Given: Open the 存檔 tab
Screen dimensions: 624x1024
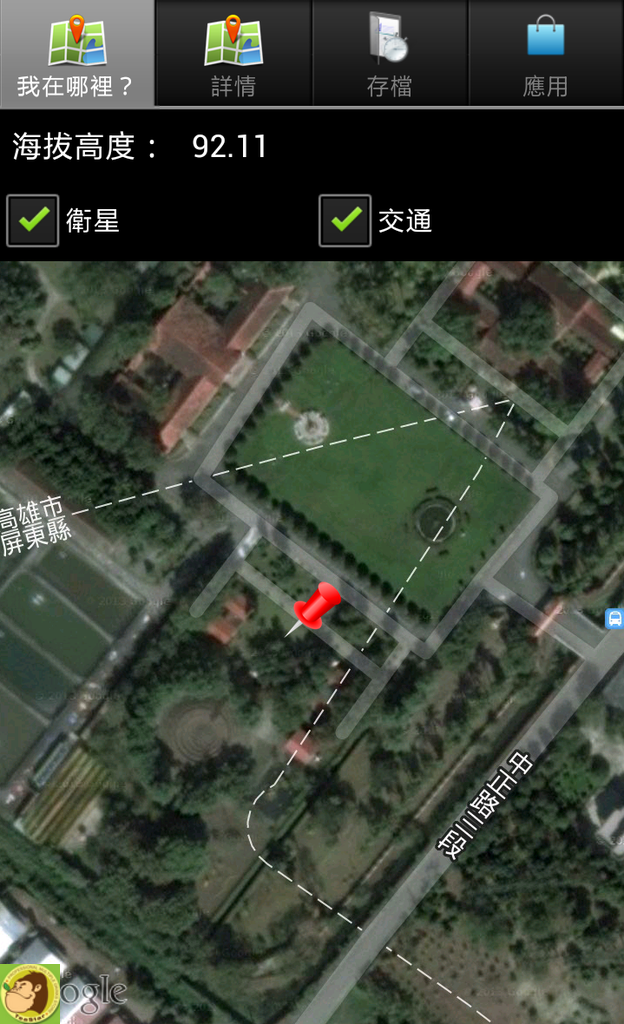Looking at the screenshot, I should tap(390, 53).
